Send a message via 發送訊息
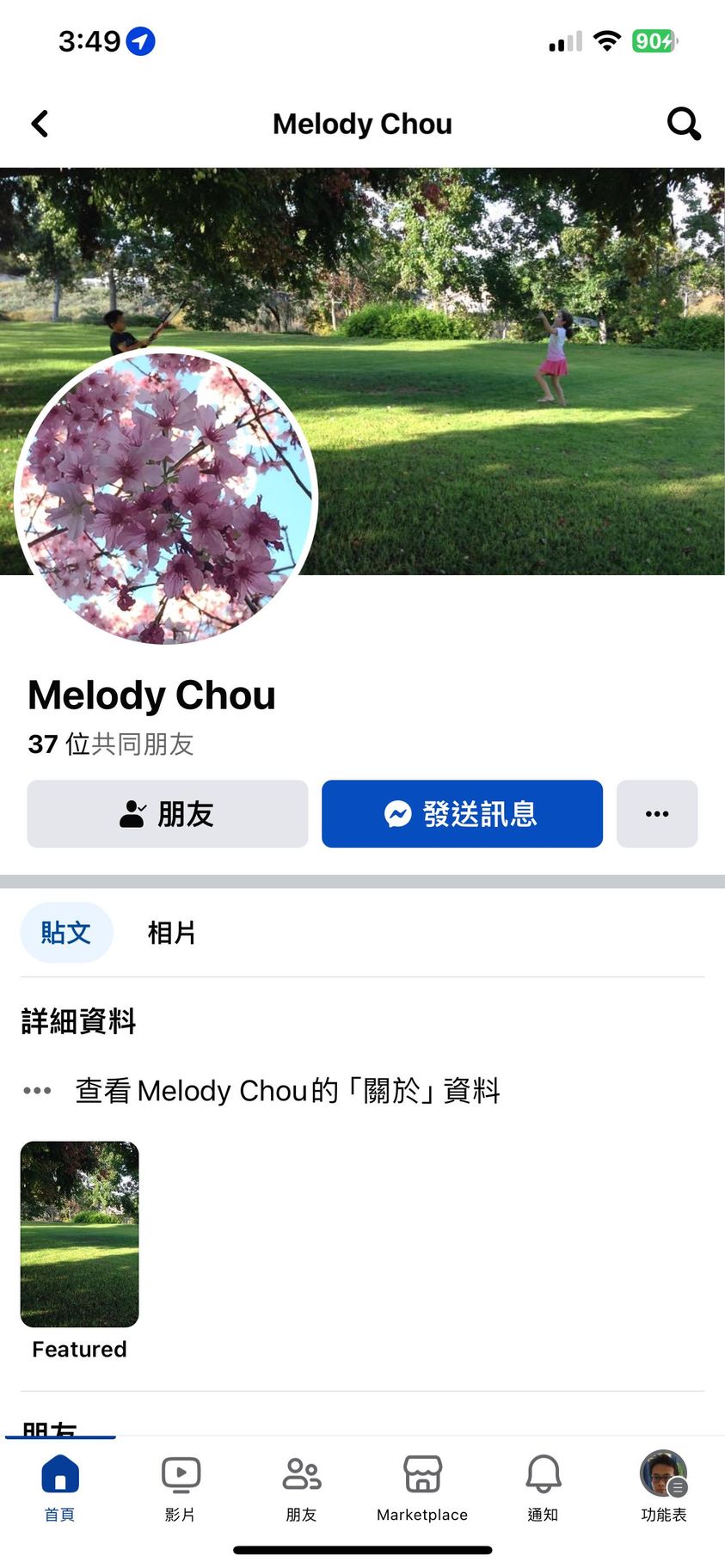Viewport: 725px width, 1568px height. (x=462, y=813)
